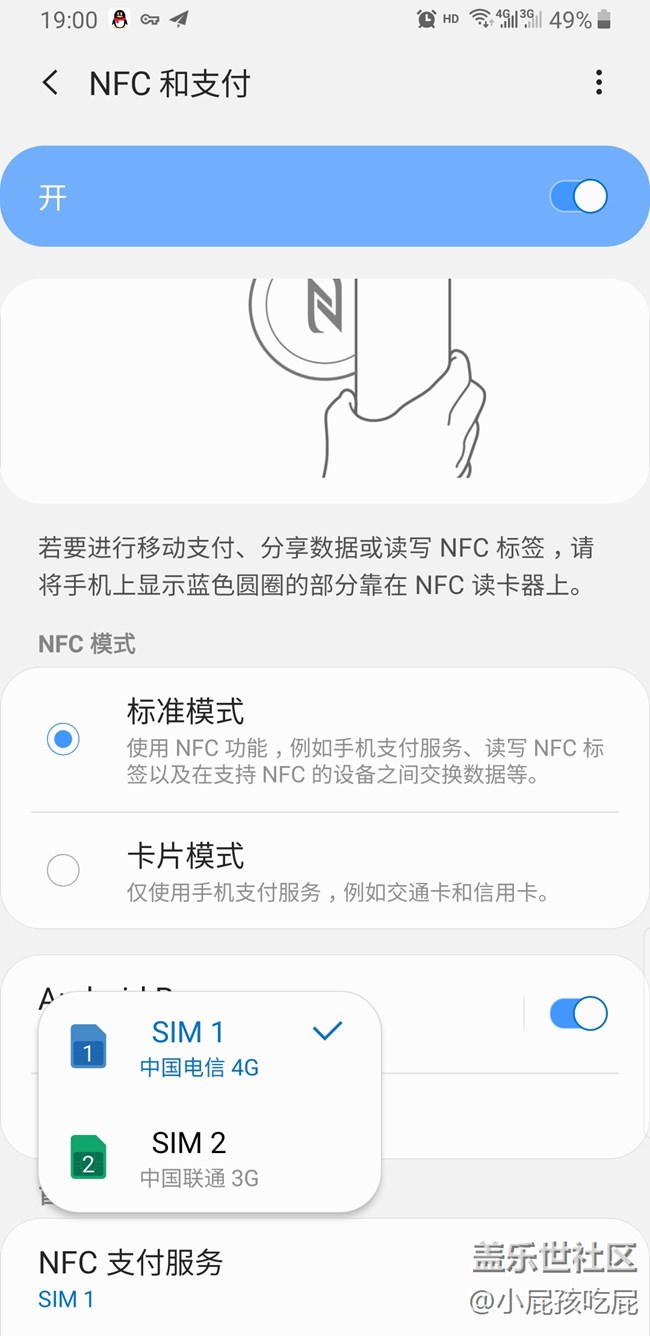Toggle the Android Beam switch
The height and width of the screenshot is (1336, 650).
click(x=578, y=1013)
